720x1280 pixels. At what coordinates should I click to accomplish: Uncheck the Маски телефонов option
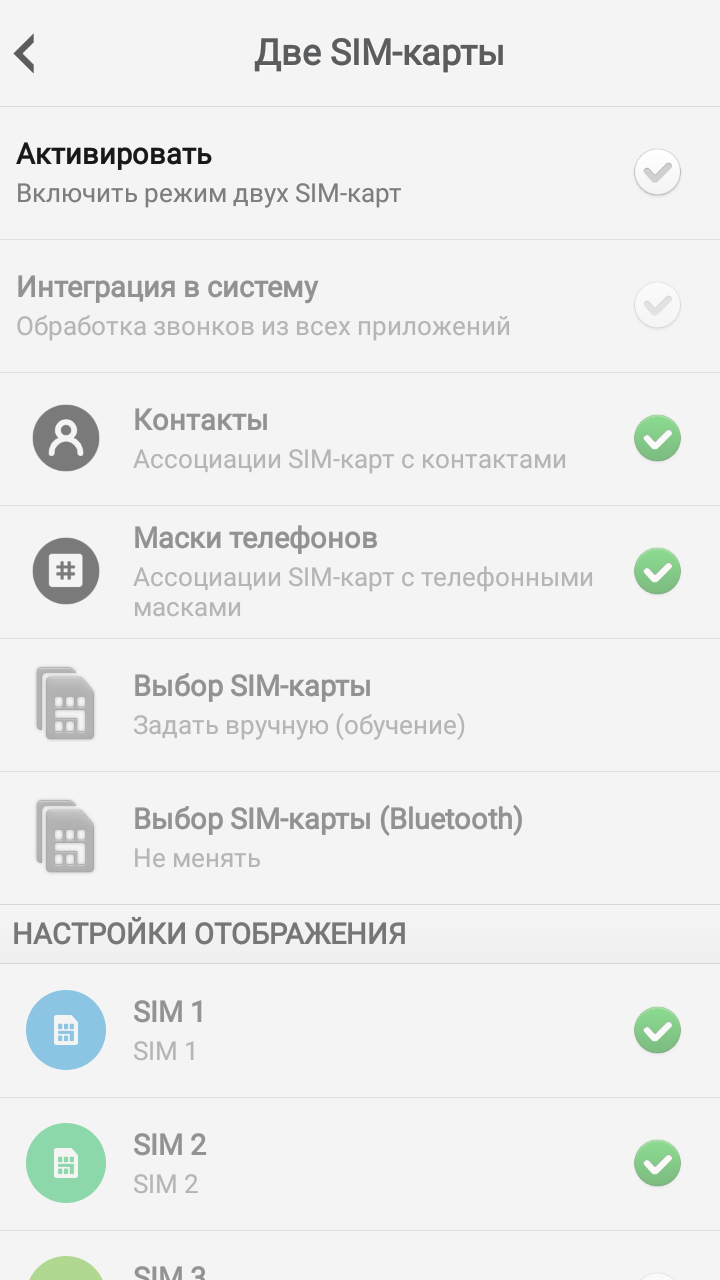(x=657, y=572)
